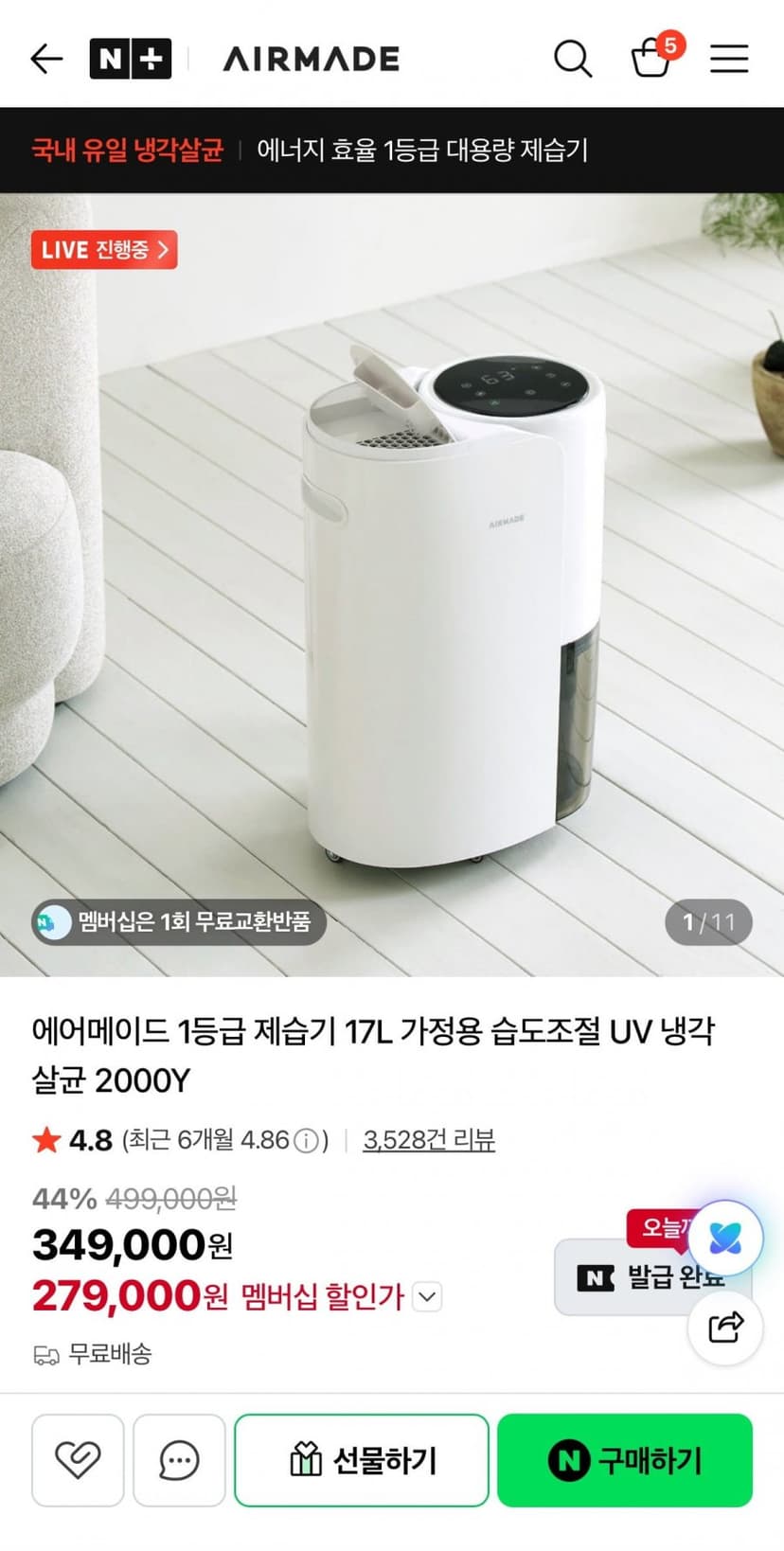The width and height of the screenshot is (784, 1551).
Task: Open the search magnifier
Action: (x=573, y=59)
